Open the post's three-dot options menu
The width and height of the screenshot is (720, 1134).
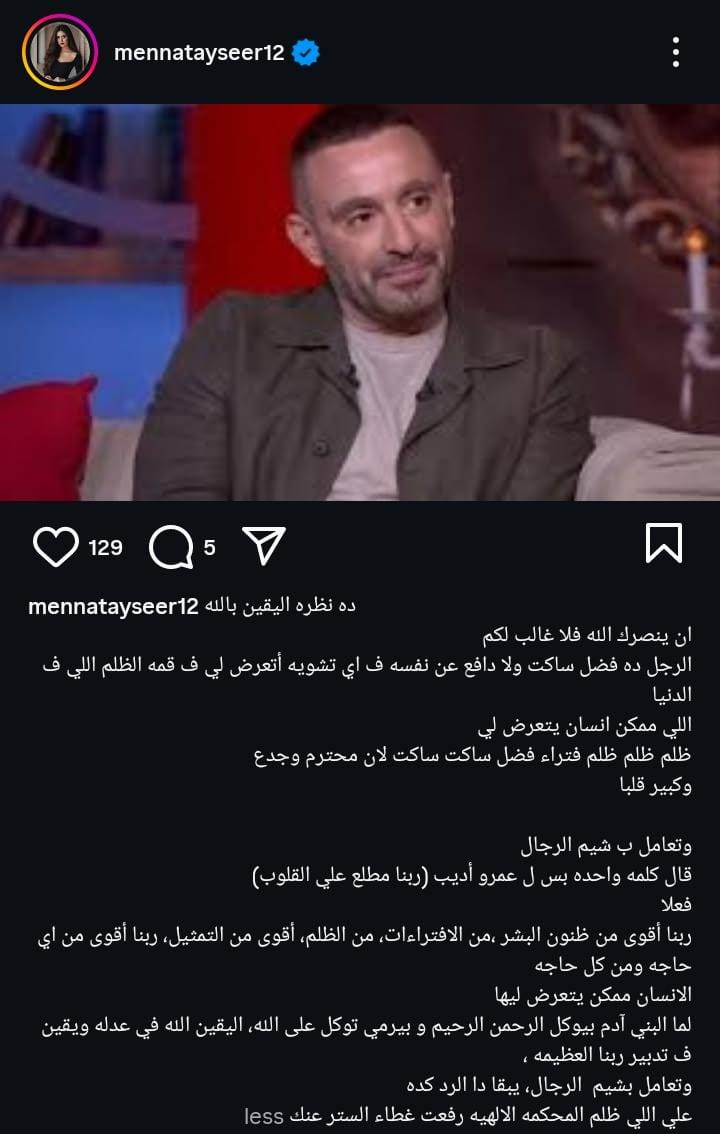point(676,52)
